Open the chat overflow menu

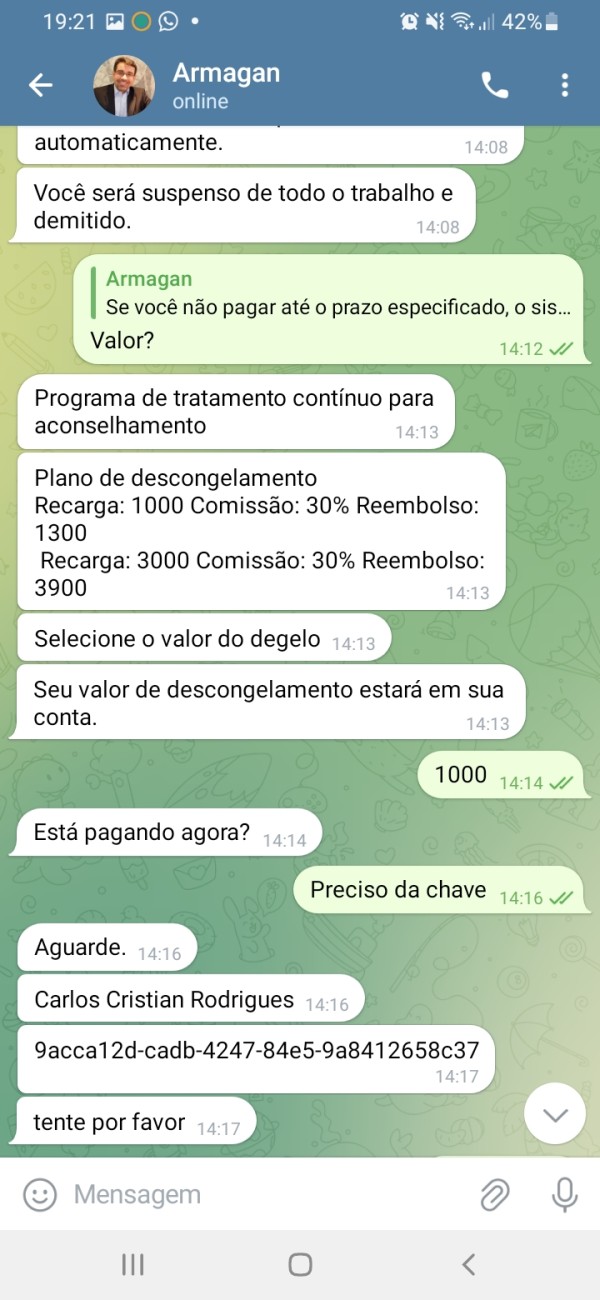pos(565,86)
